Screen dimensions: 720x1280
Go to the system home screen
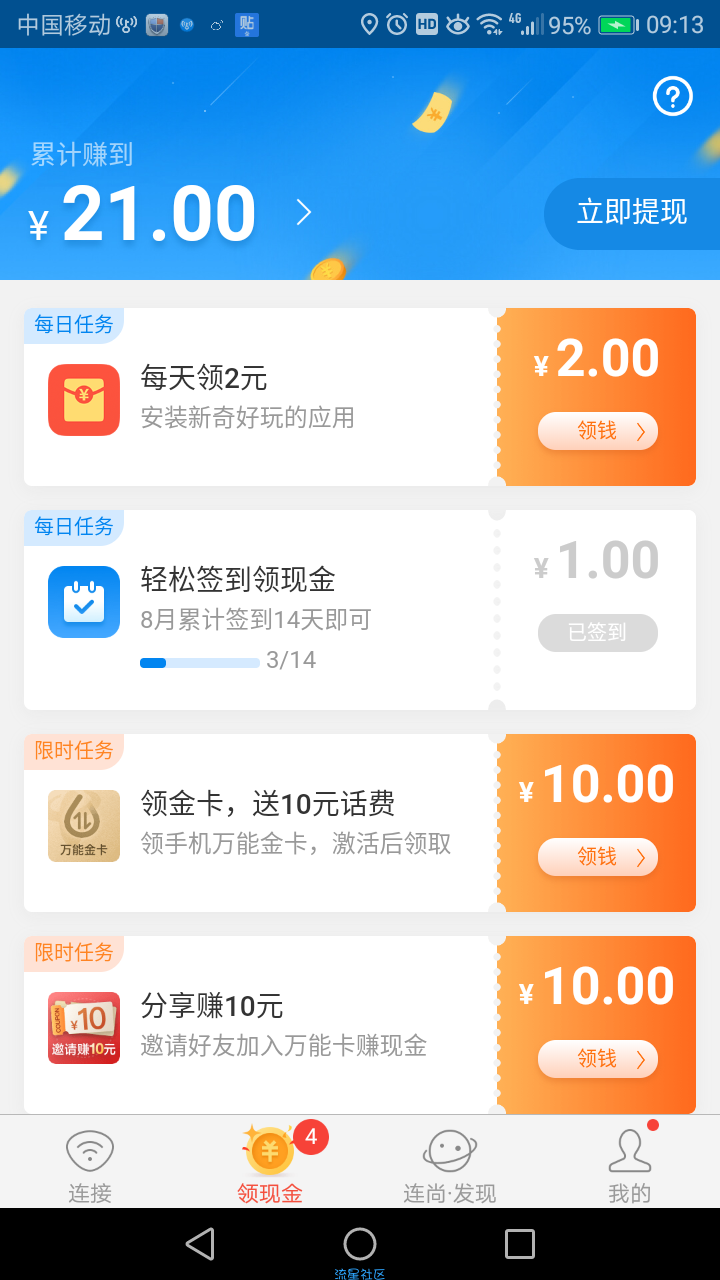pyautogui.click(x=360, y=1244)
